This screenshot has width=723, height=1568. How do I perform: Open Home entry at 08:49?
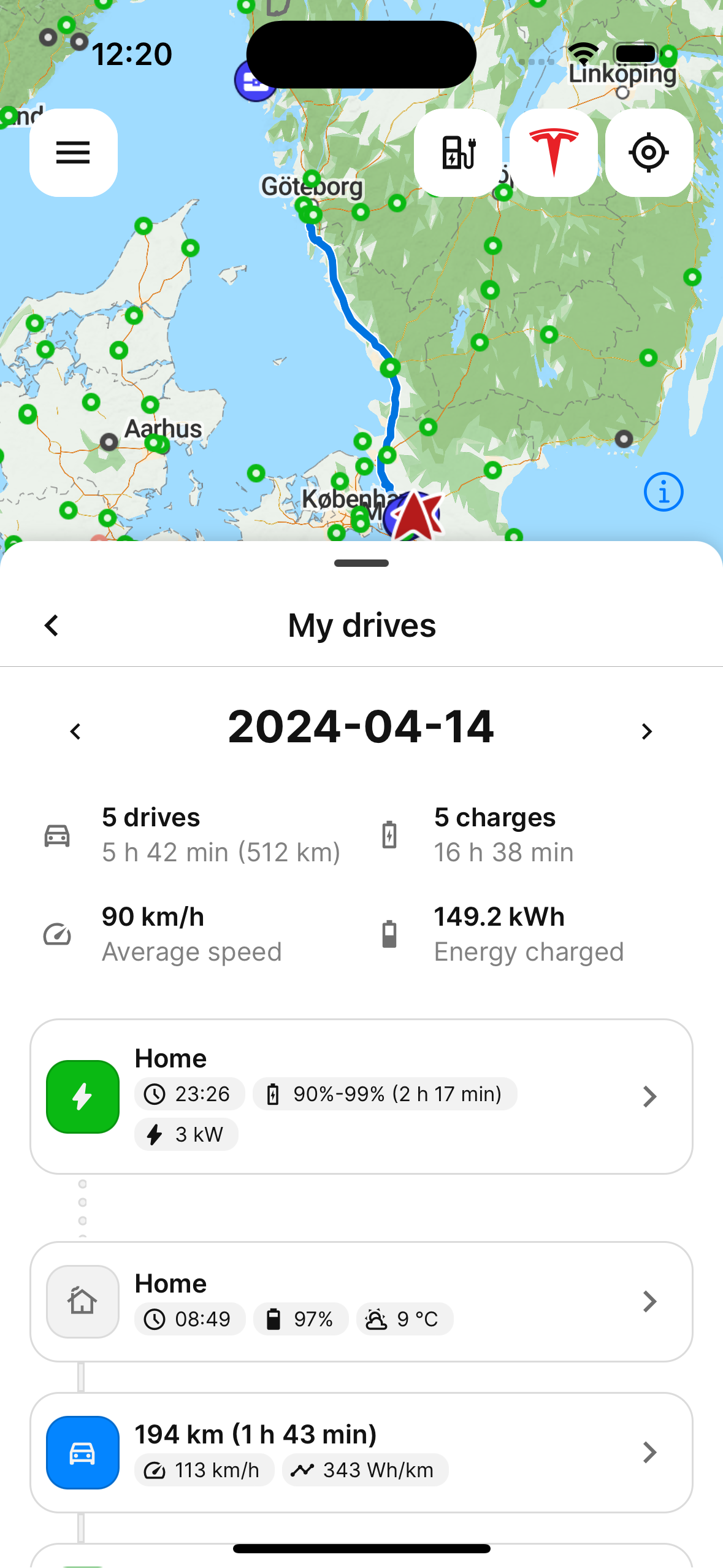[x=361, y=1302]
